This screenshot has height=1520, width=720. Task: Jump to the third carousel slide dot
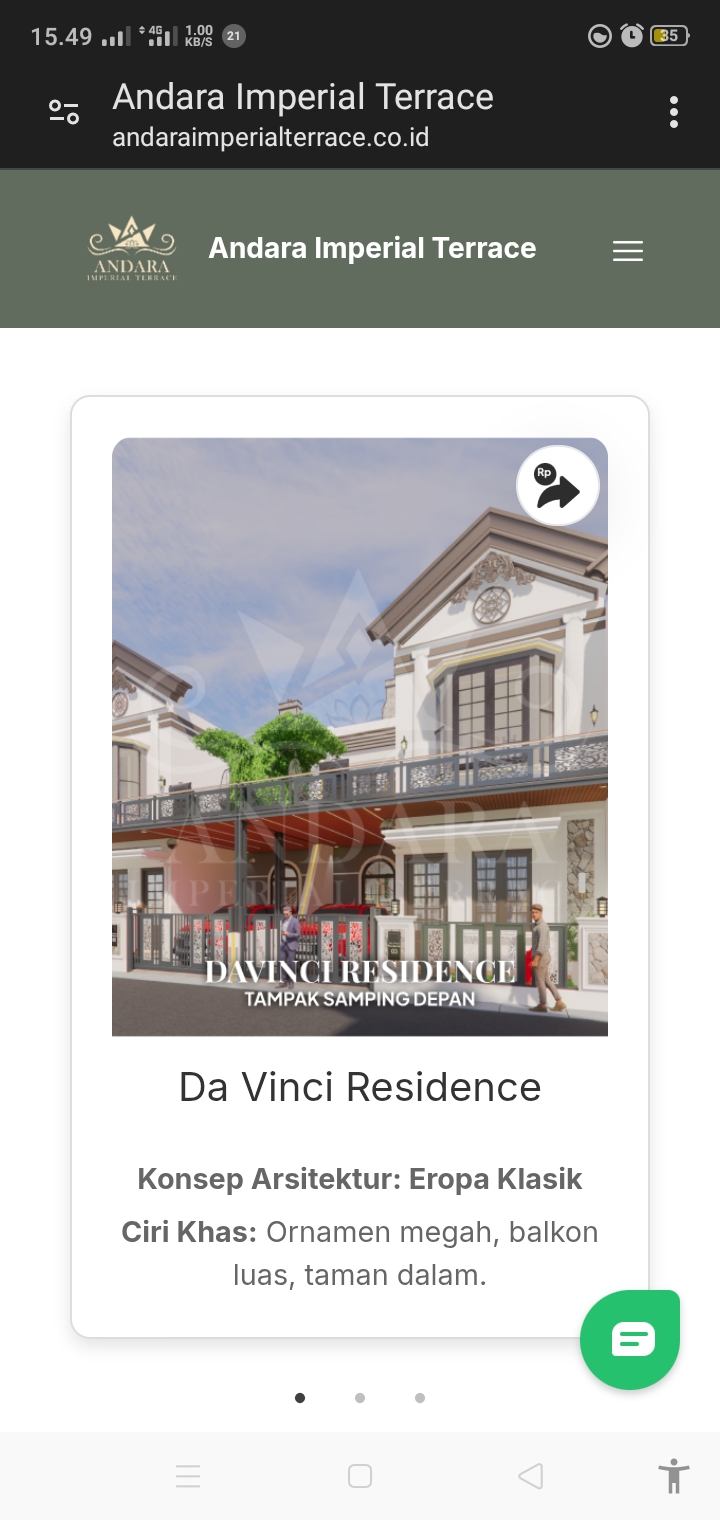[x=420, y=1398]
